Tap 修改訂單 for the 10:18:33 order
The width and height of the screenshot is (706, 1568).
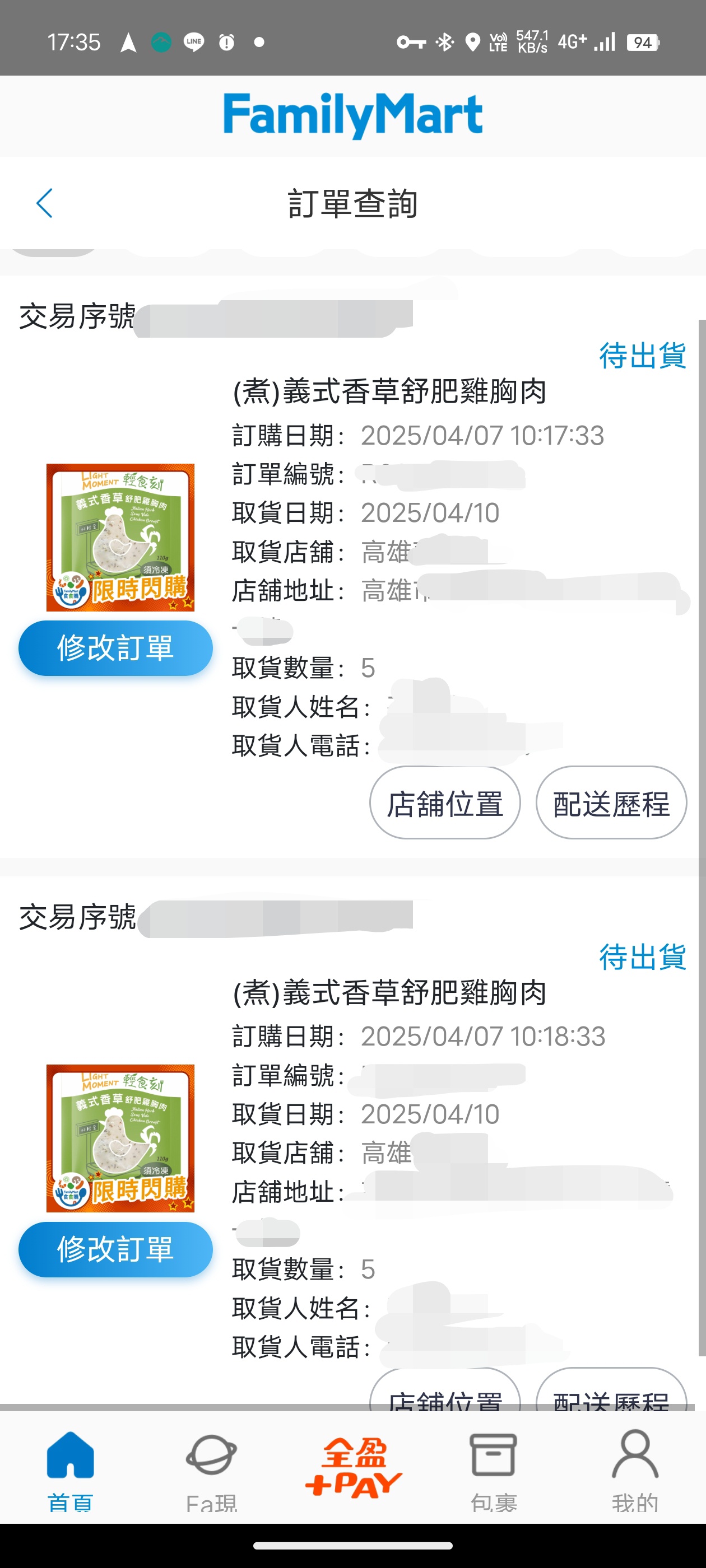pos(115,1249)
